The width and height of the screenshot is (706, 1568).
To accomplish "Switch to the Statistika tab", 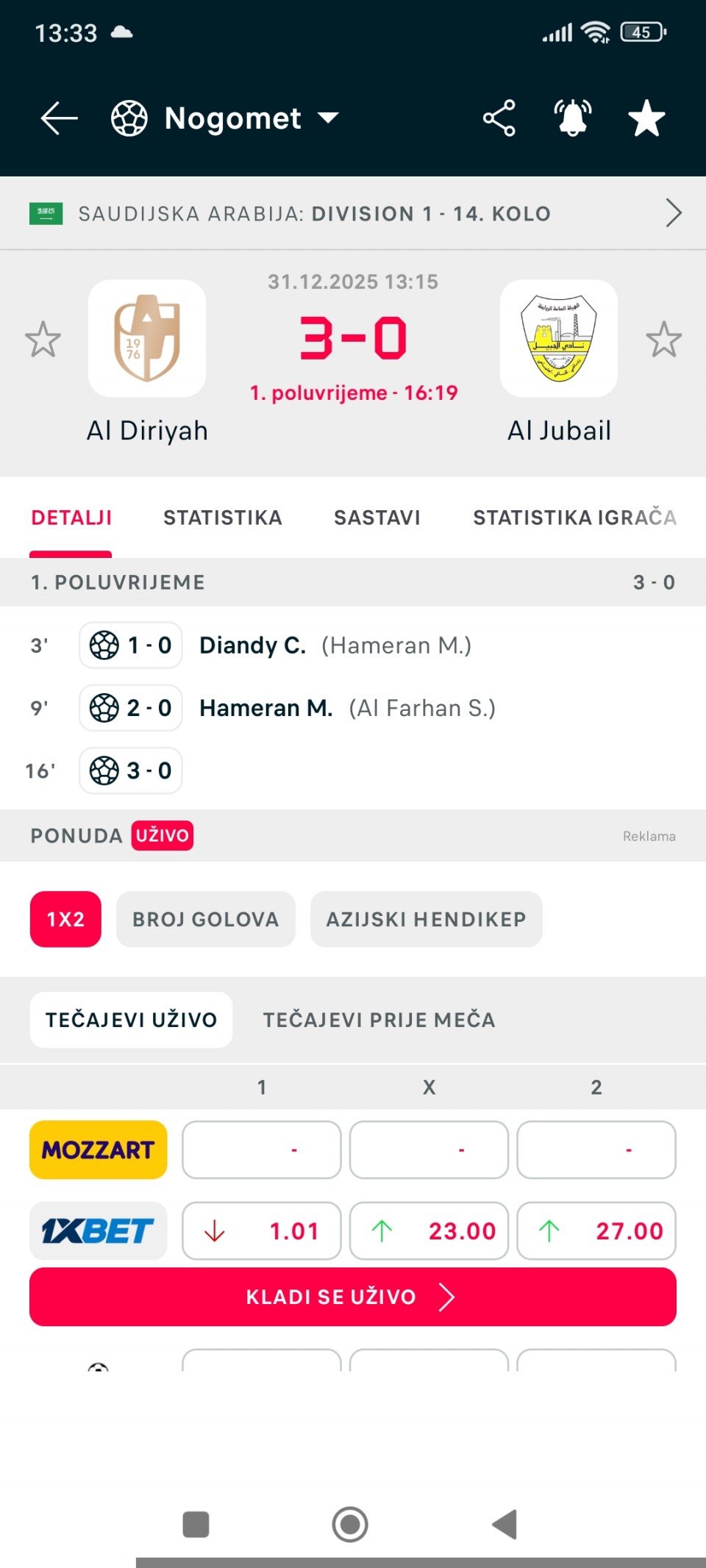I will point(222,518).
